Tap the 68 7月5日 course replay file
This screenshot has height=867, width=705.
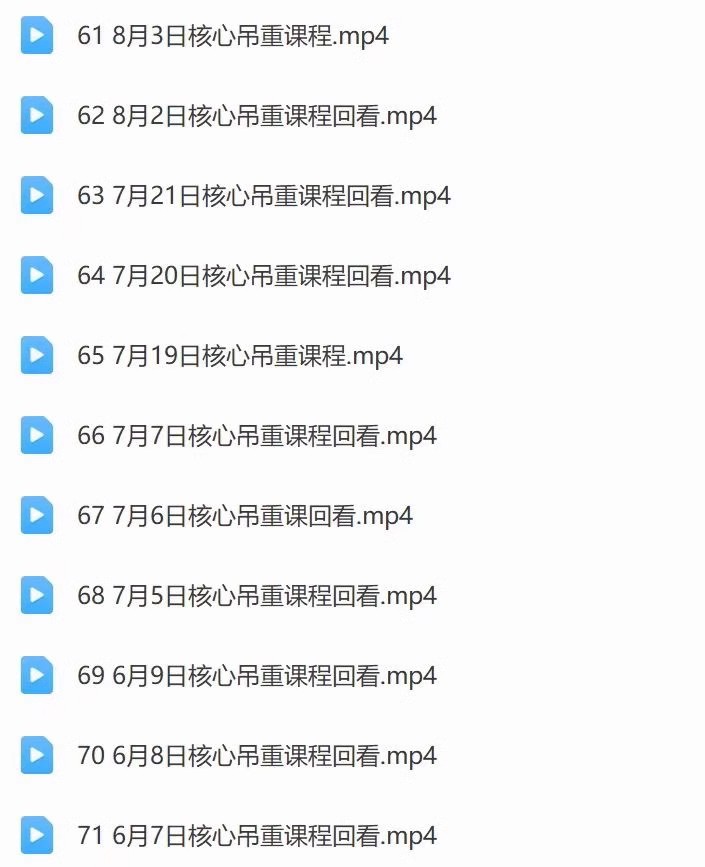click(256, 596)
